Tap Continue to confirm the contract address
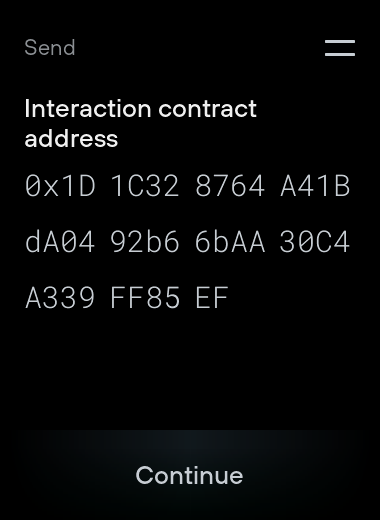 tap(189, 475)
